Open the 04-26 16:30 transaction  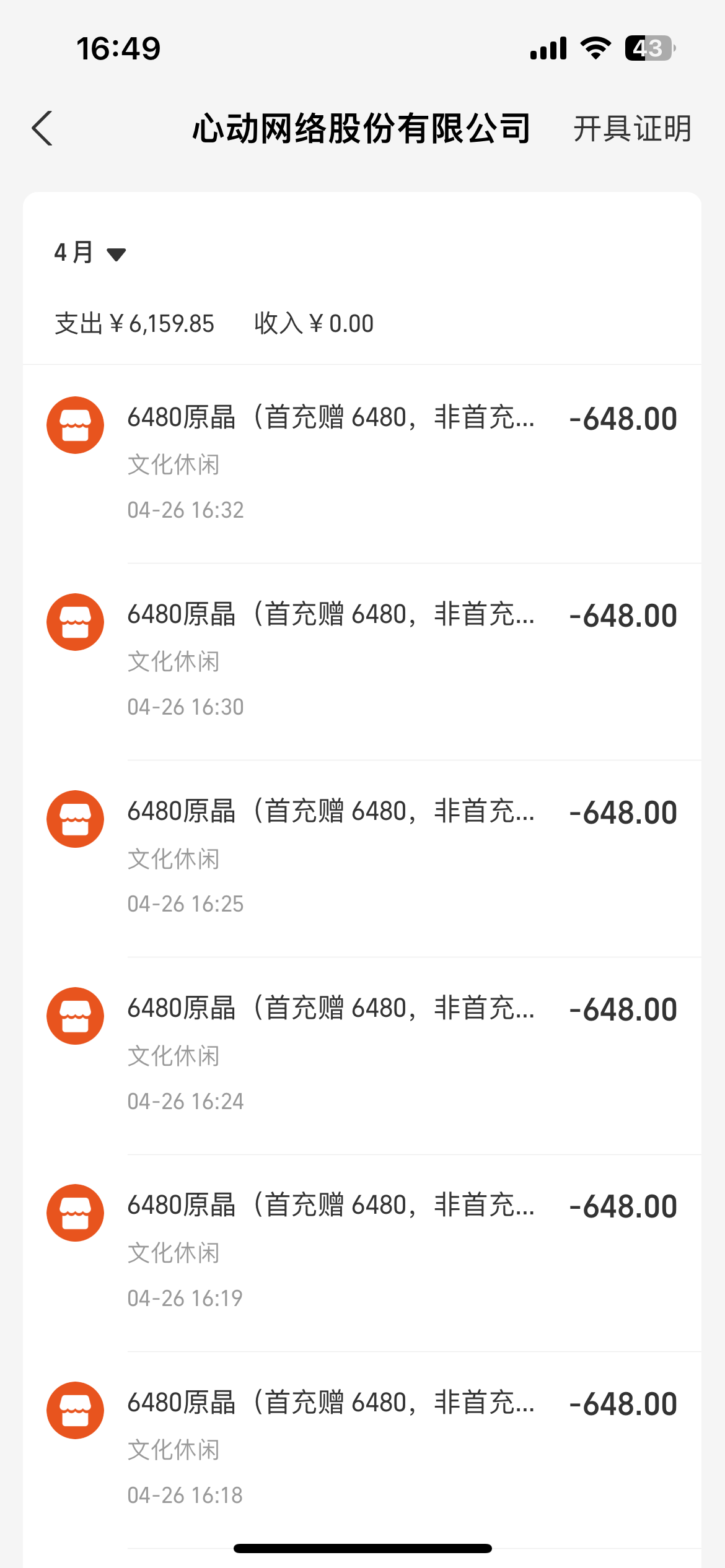tap(362, 661)
